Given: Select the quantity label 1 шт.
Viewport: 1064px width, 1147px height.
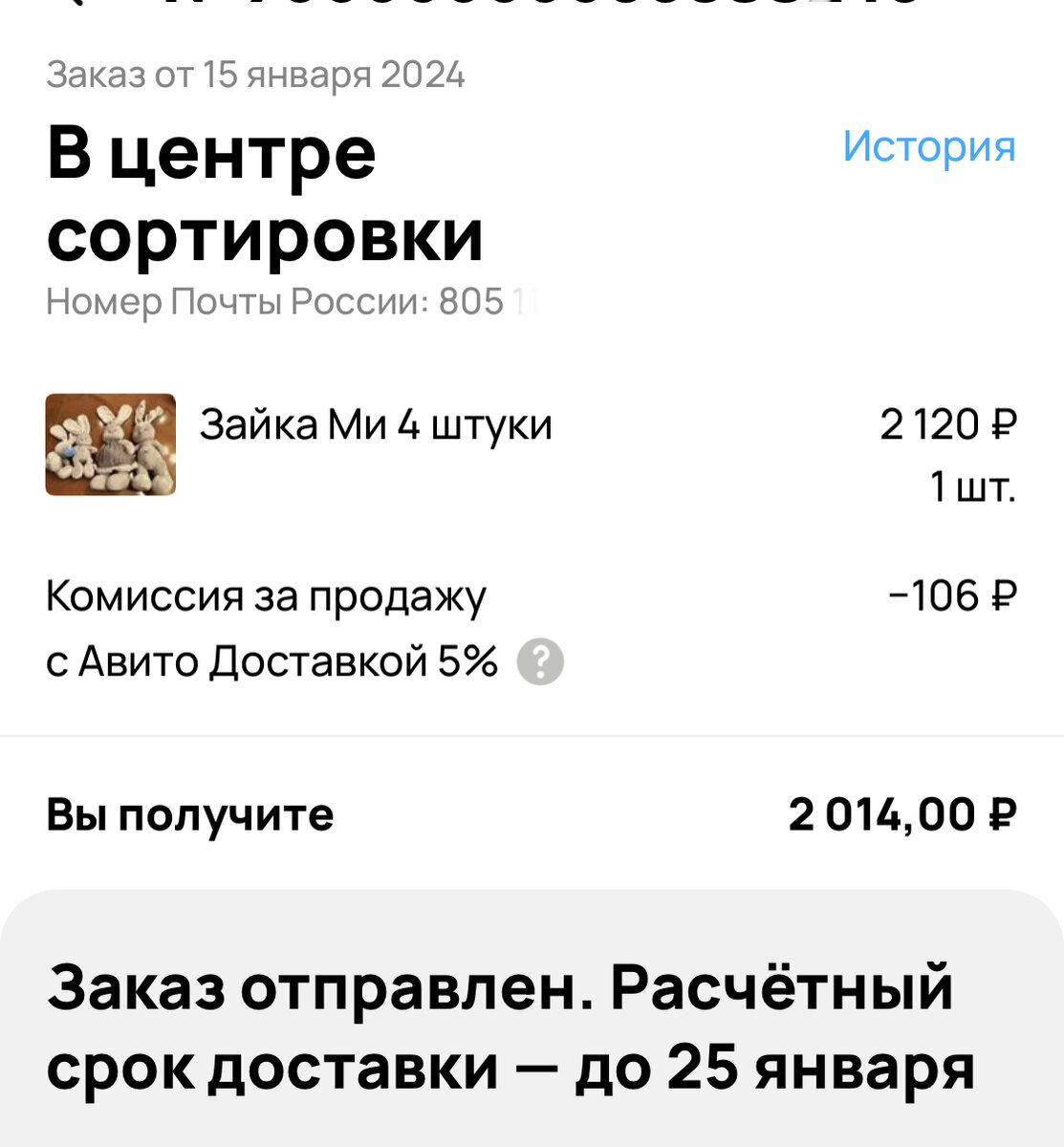Looking at the screenshot, I should (971, 486).
